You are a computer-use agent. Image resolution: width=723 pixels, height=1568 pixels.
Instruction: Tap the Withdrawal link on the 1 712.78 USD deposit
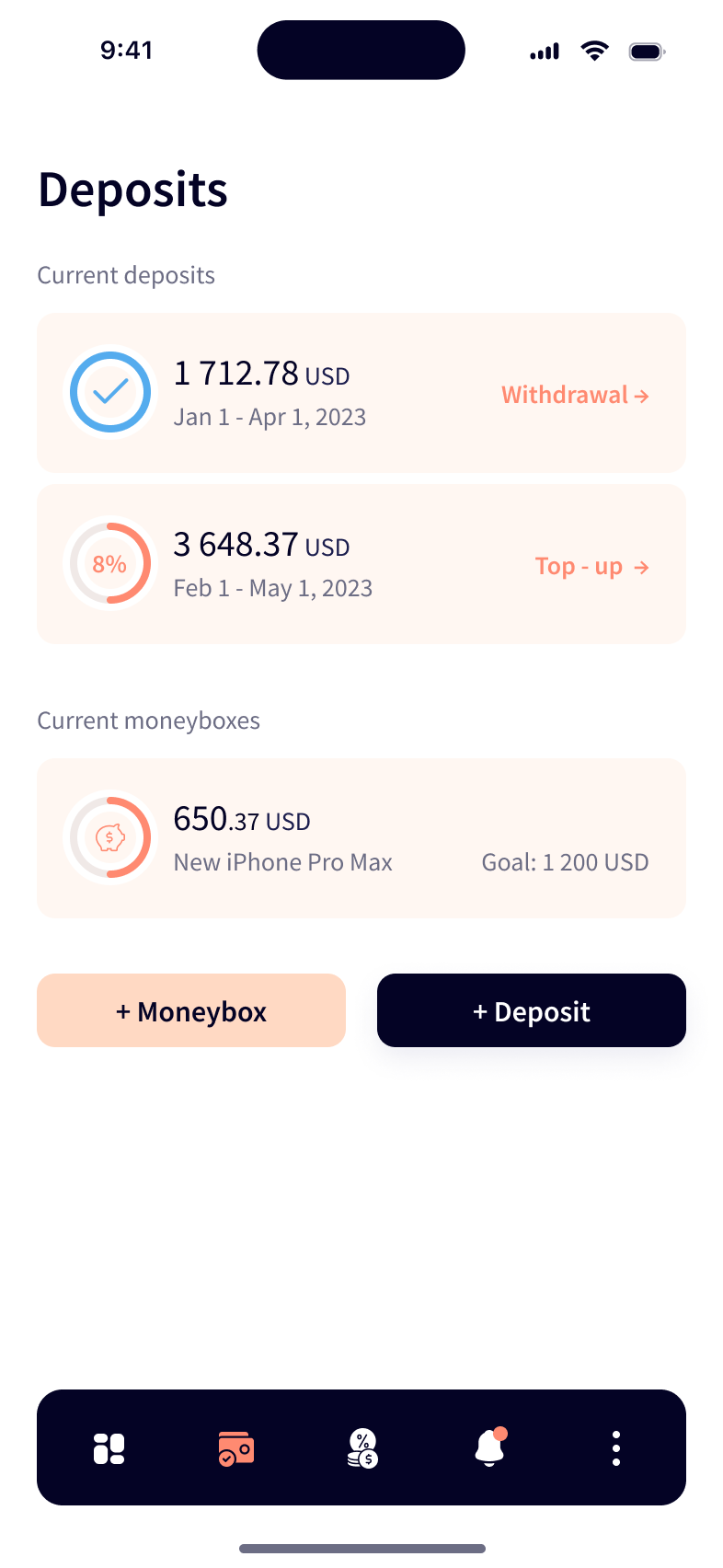pos(575,396)
